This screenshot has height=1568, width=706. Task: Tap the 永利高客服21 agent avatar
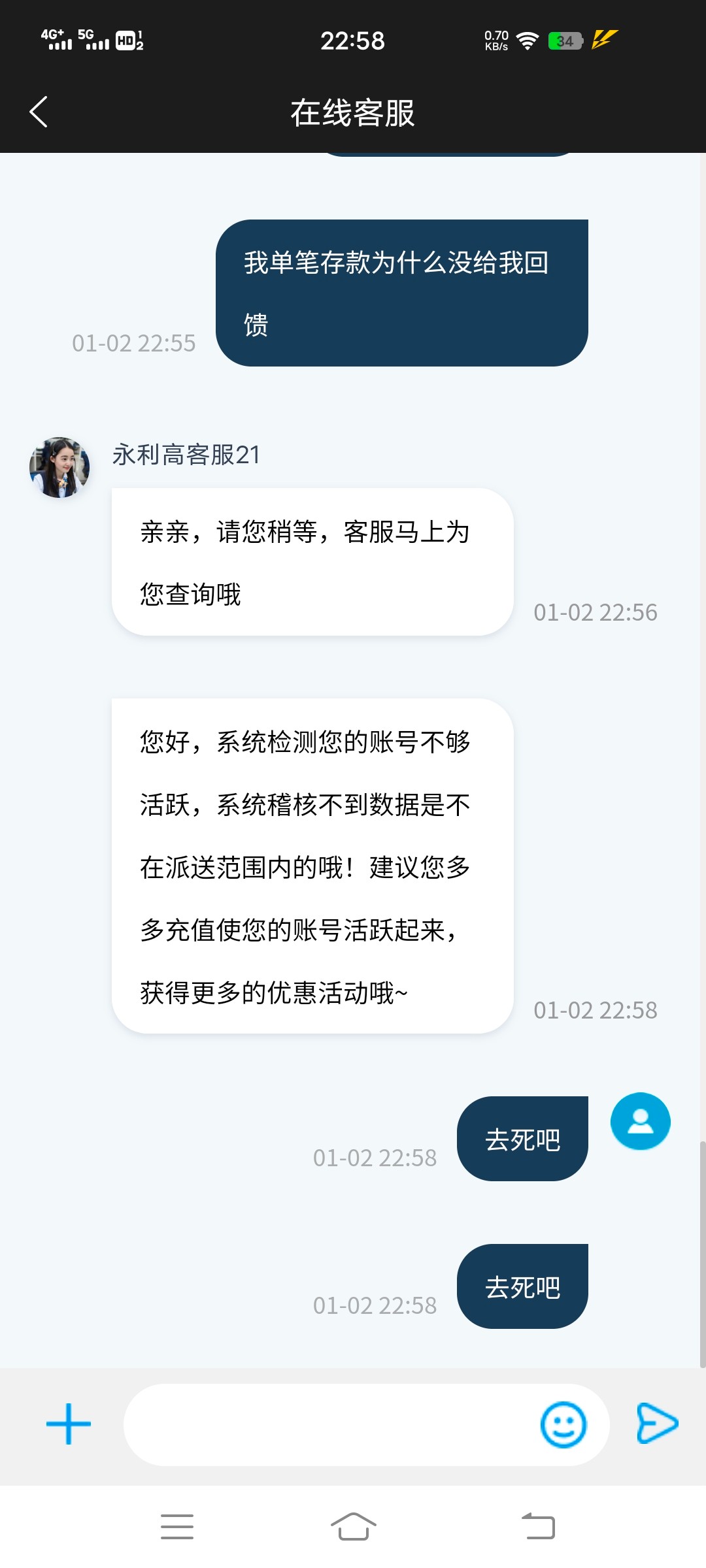pos(59,467)
